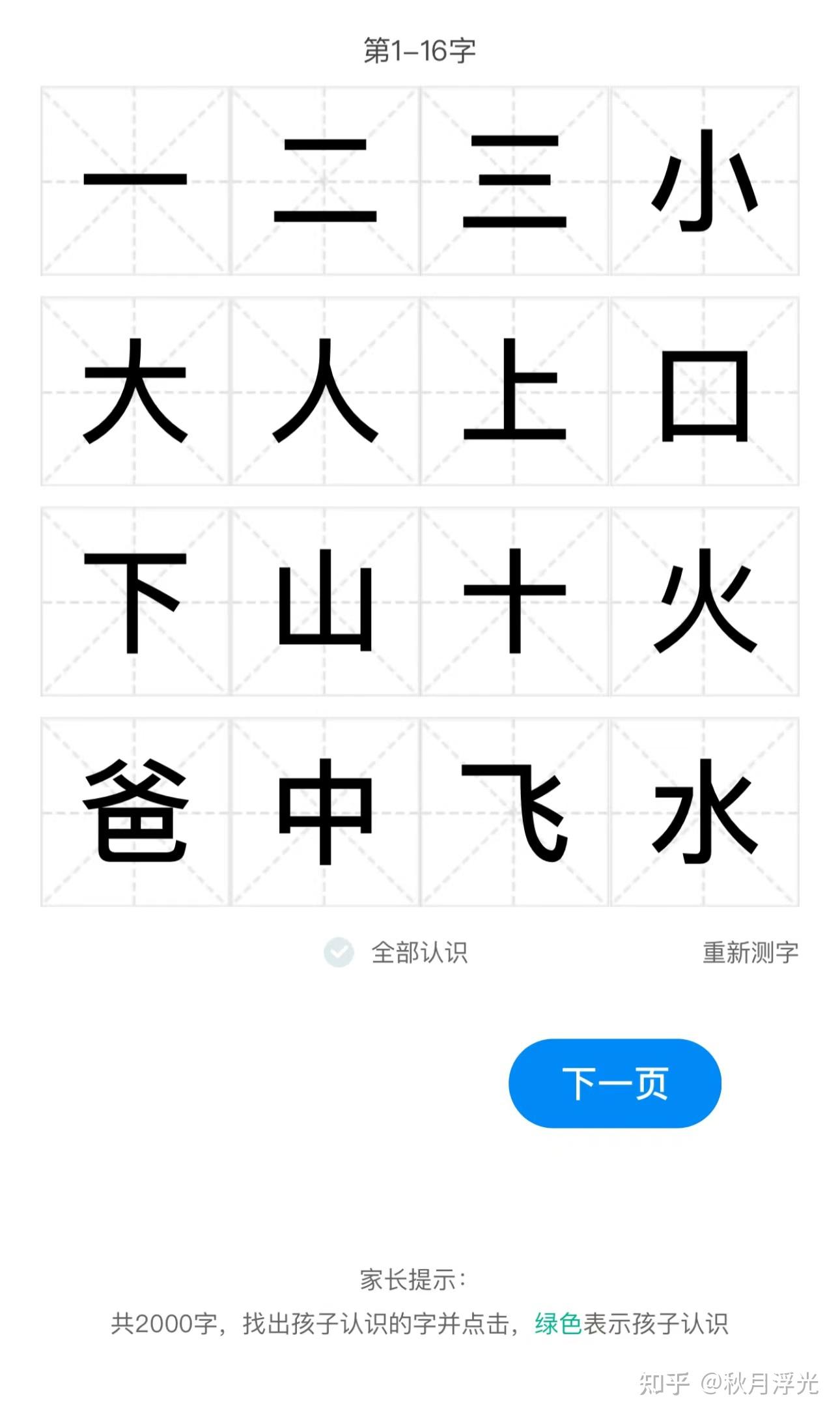Image resolution: width=840 pixels, height=1417 pixels.
Task: Select the 口 character tile
Action: coord(704,392)
